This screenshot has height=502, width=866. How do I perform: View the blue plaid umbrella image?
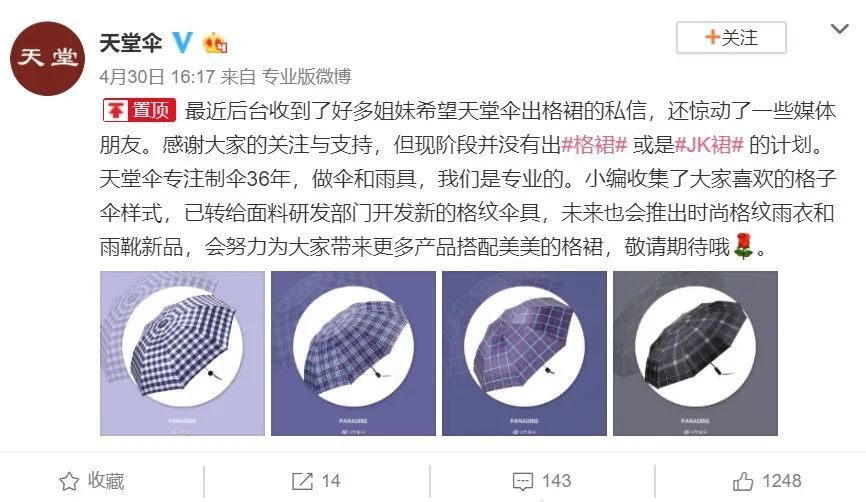point(354,353)
